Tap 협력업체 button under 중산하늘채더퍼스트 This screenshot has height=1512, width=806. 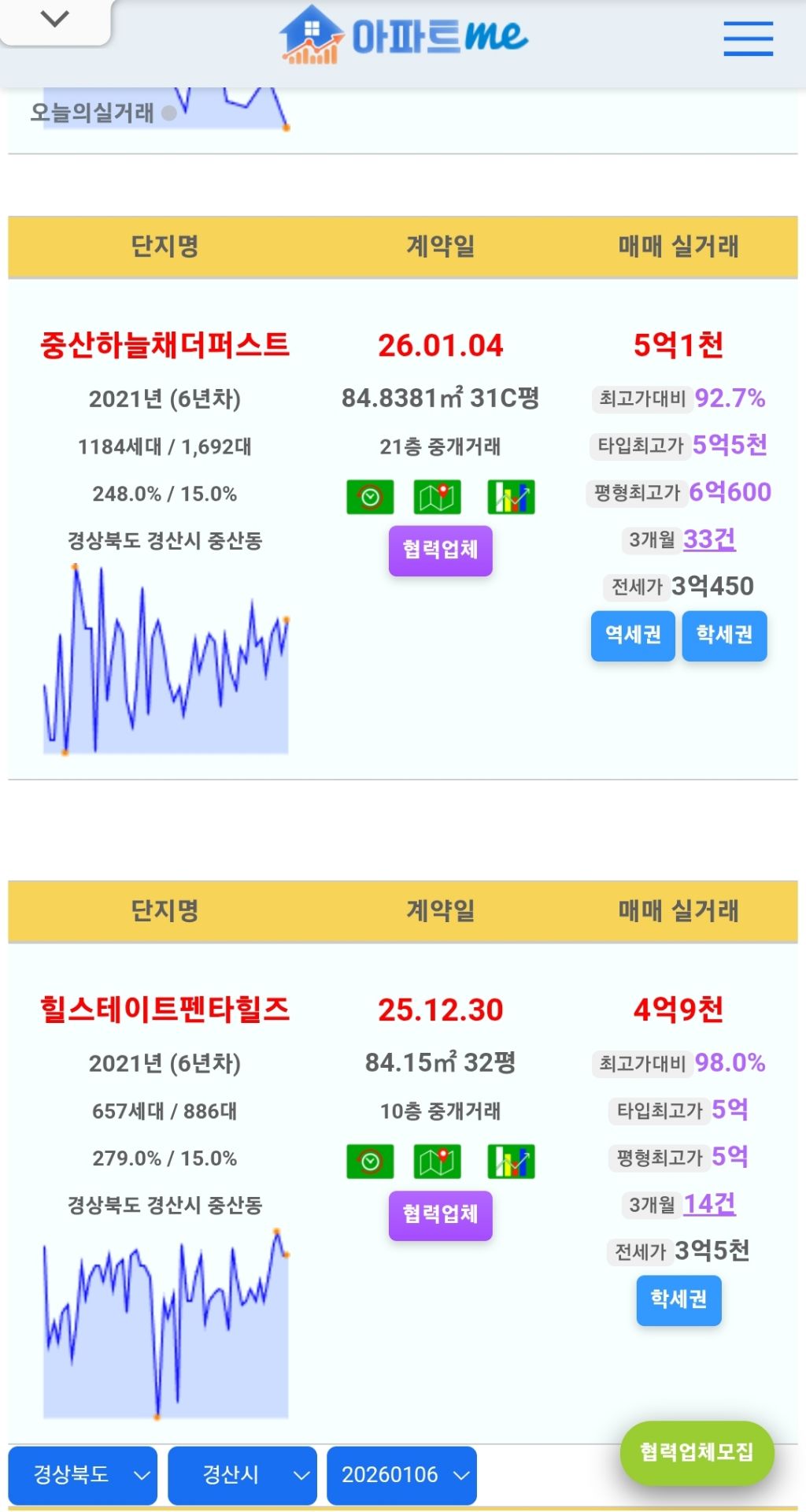tap(440, 550)
